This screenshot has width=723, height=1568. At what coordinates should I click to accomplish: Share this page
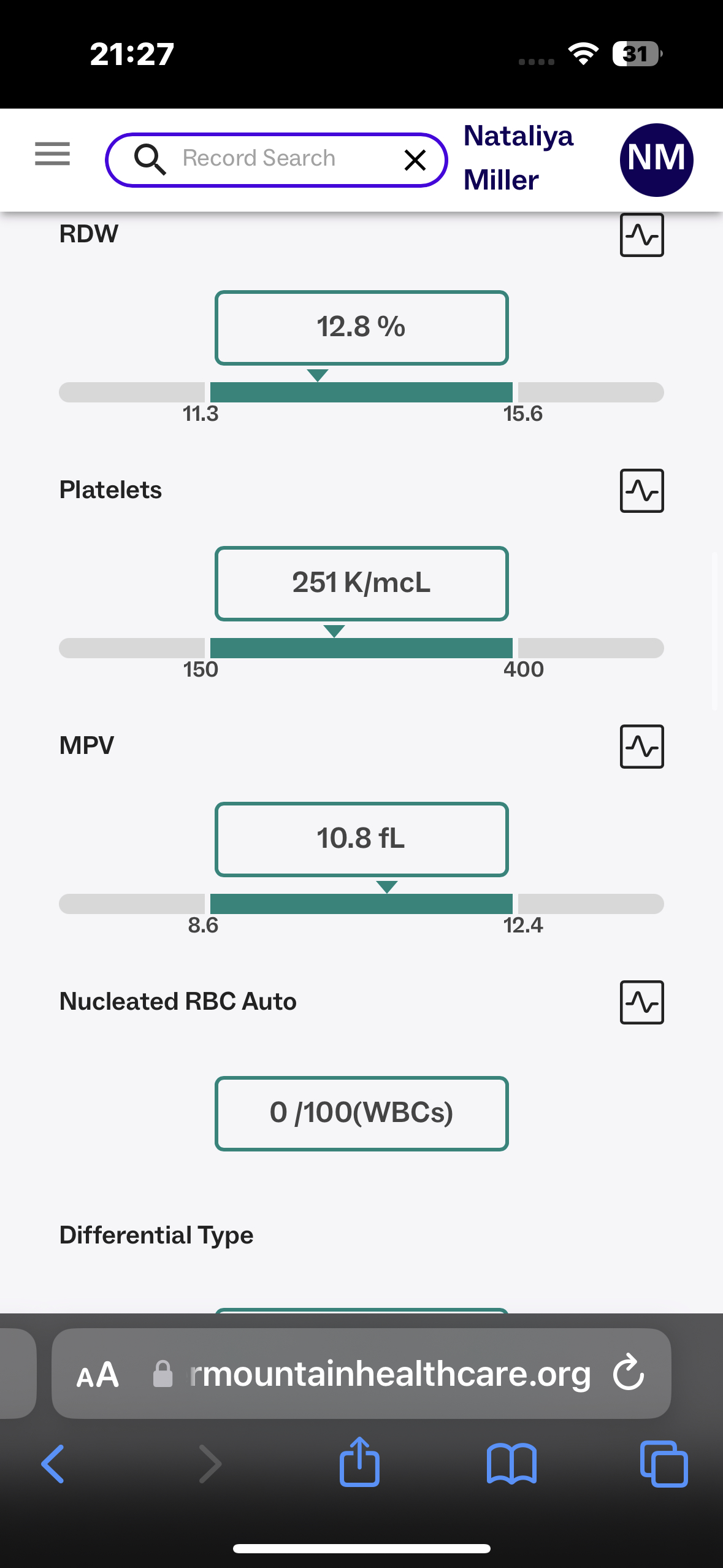tap(359, 1462)
